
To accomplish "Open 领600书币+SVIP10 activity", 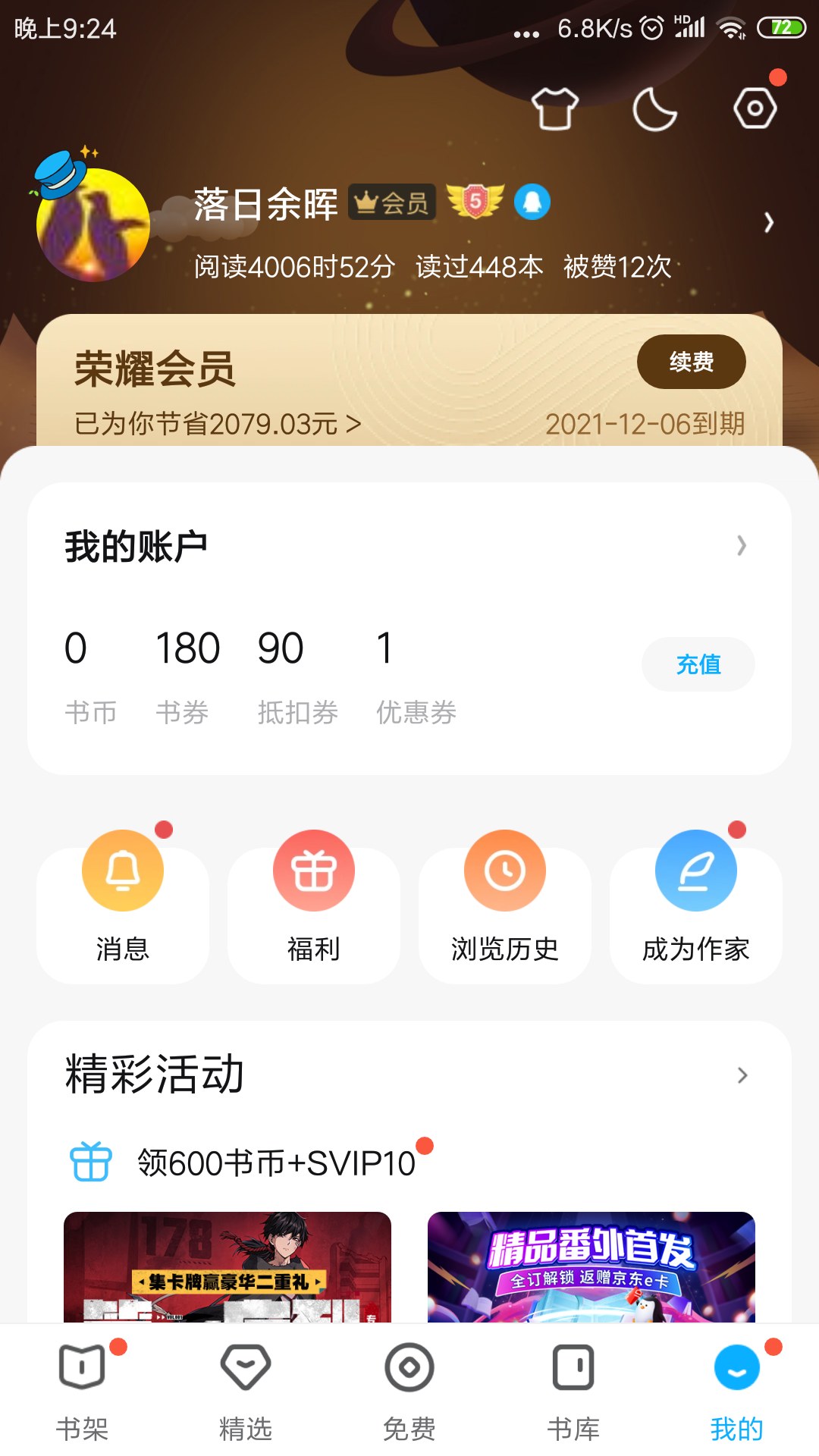I will (276, 1163).
